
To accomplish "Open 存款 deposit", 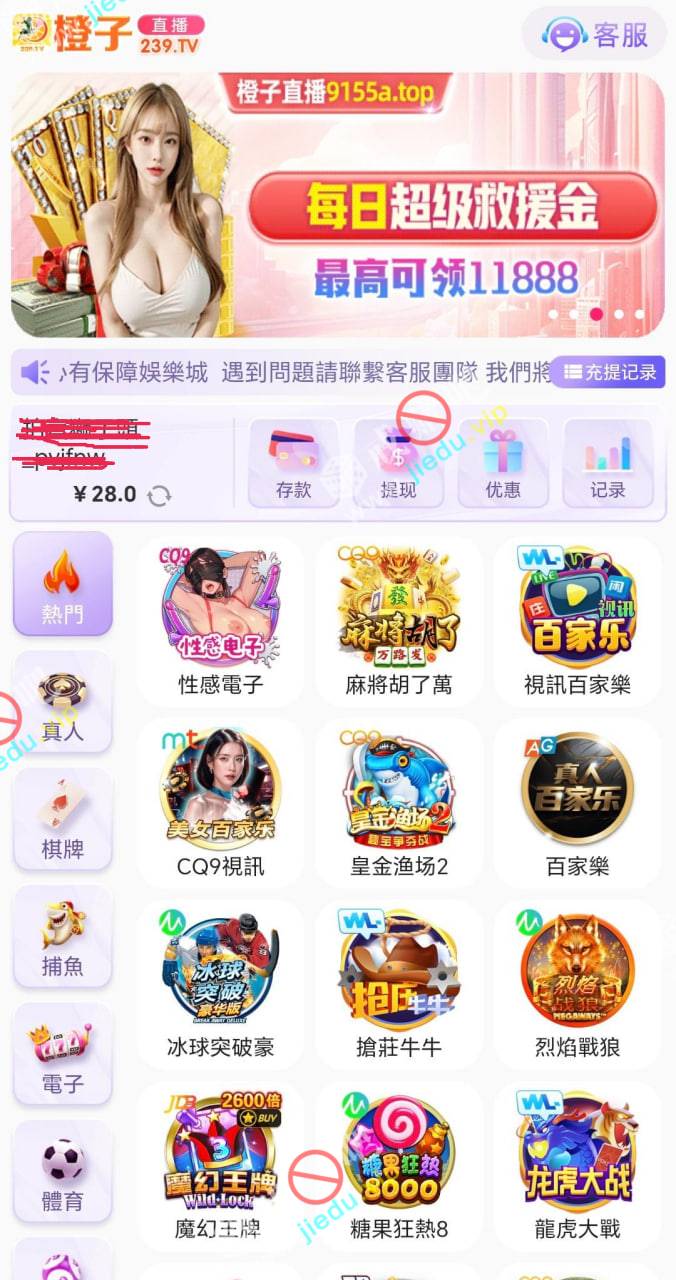I will click(x=293, y=462).
